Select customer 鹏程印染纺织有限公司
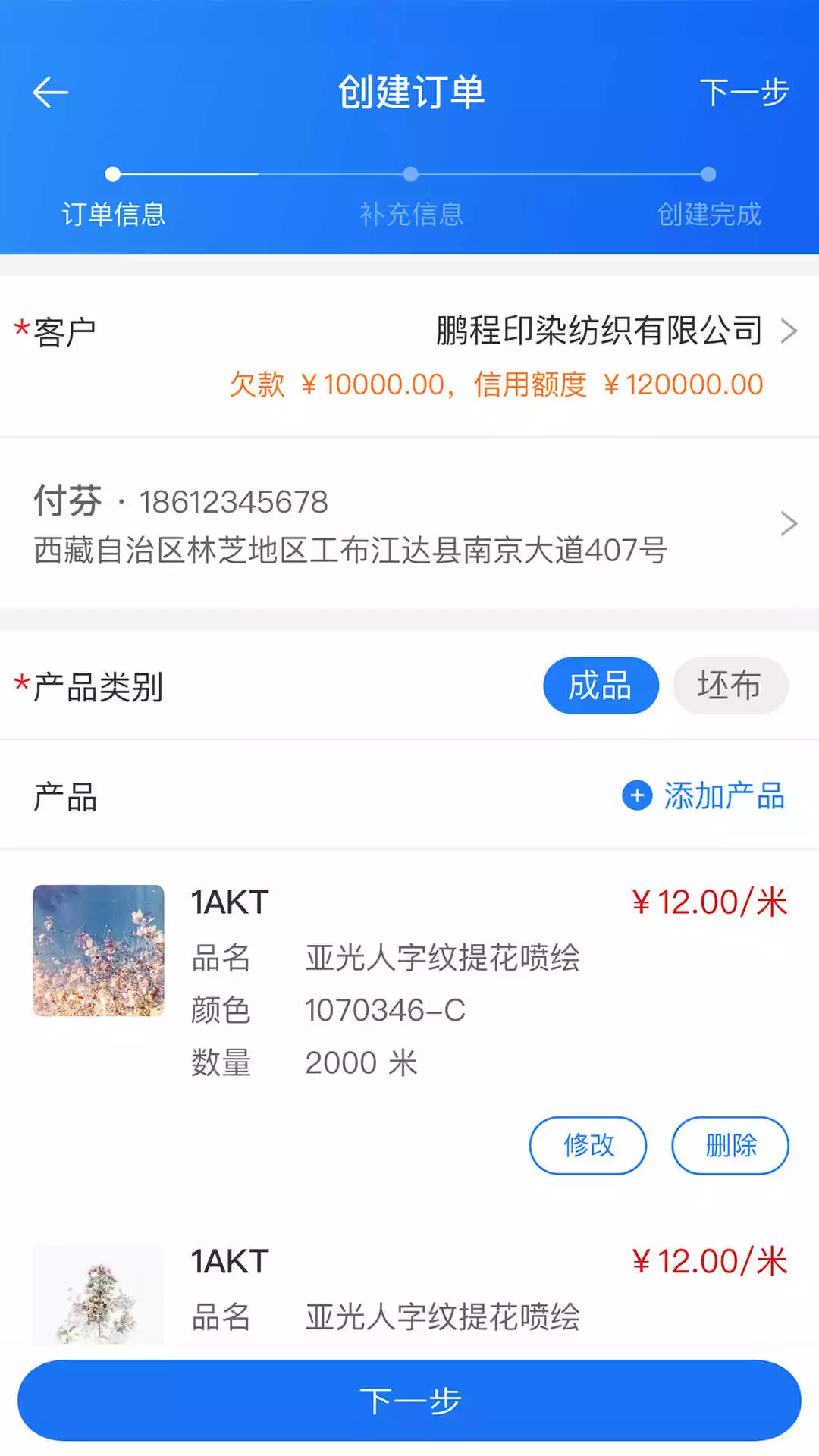Screen dimensions: 819x1456 coord(598,330)
